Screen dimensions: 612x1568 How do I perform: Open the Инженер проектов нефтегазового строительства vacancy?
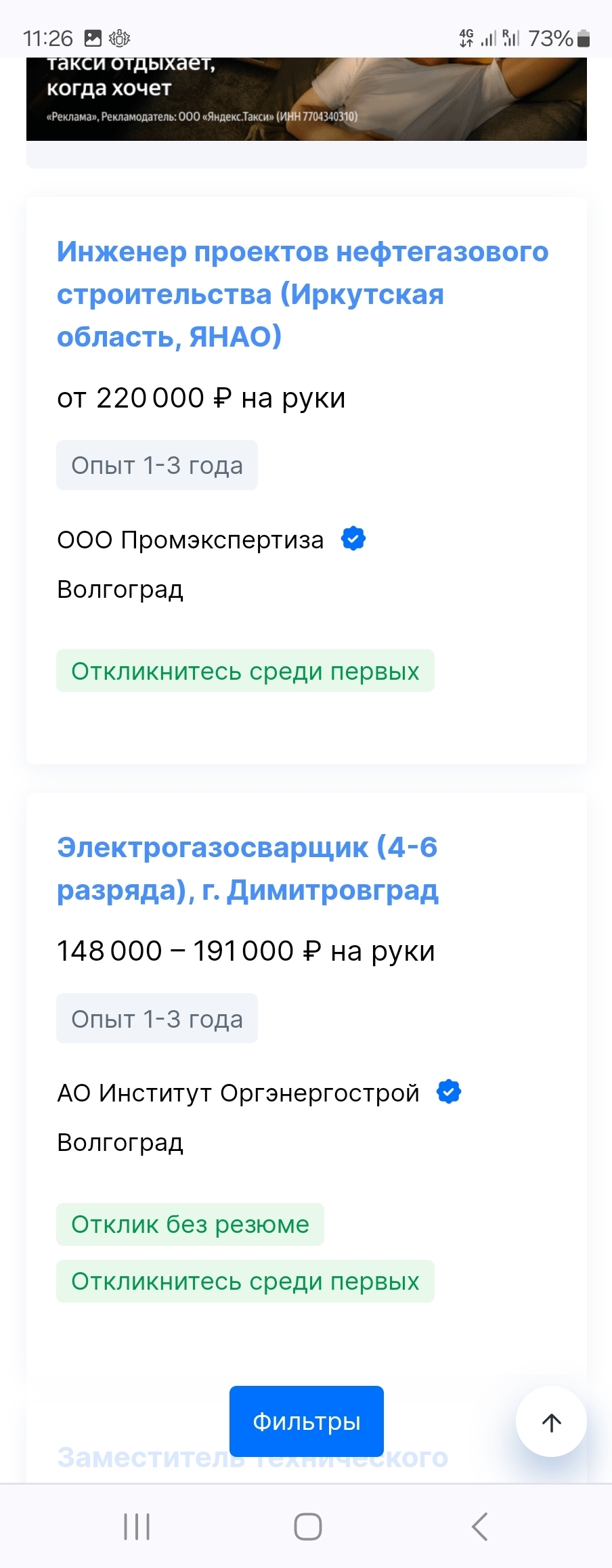pos(303,294)
